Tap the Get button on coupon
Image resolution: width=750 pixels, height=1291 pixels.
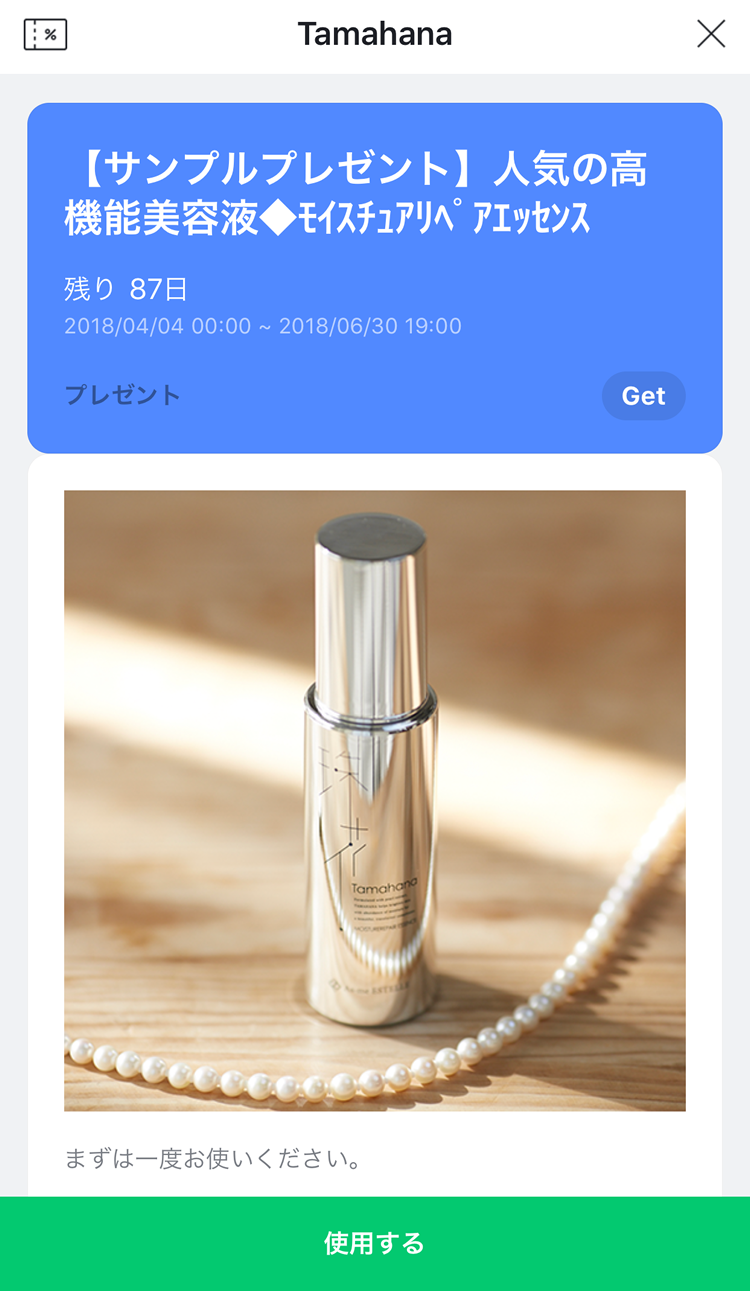[x=643, y=396]
